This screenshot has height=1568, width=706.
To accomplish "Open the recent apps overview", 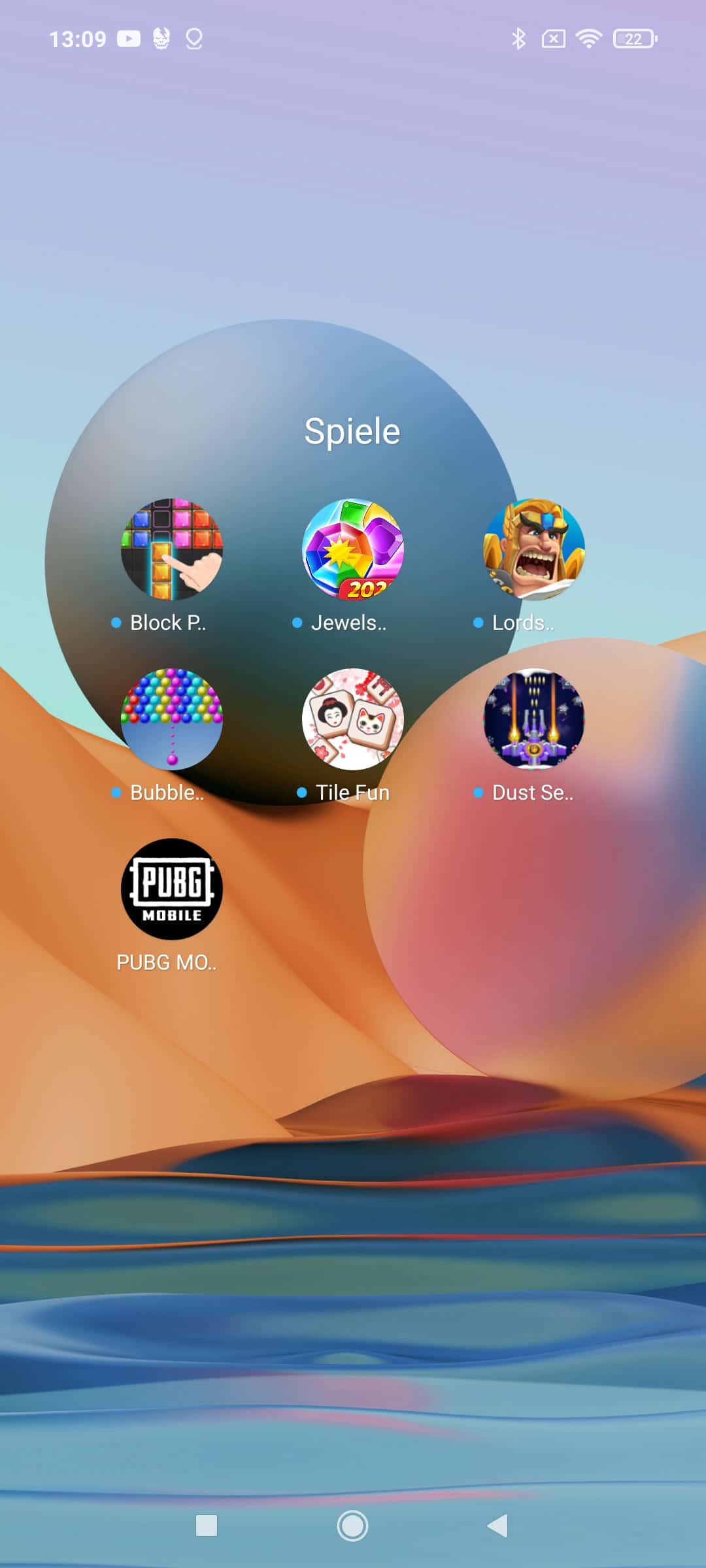I will [207, 1526].
